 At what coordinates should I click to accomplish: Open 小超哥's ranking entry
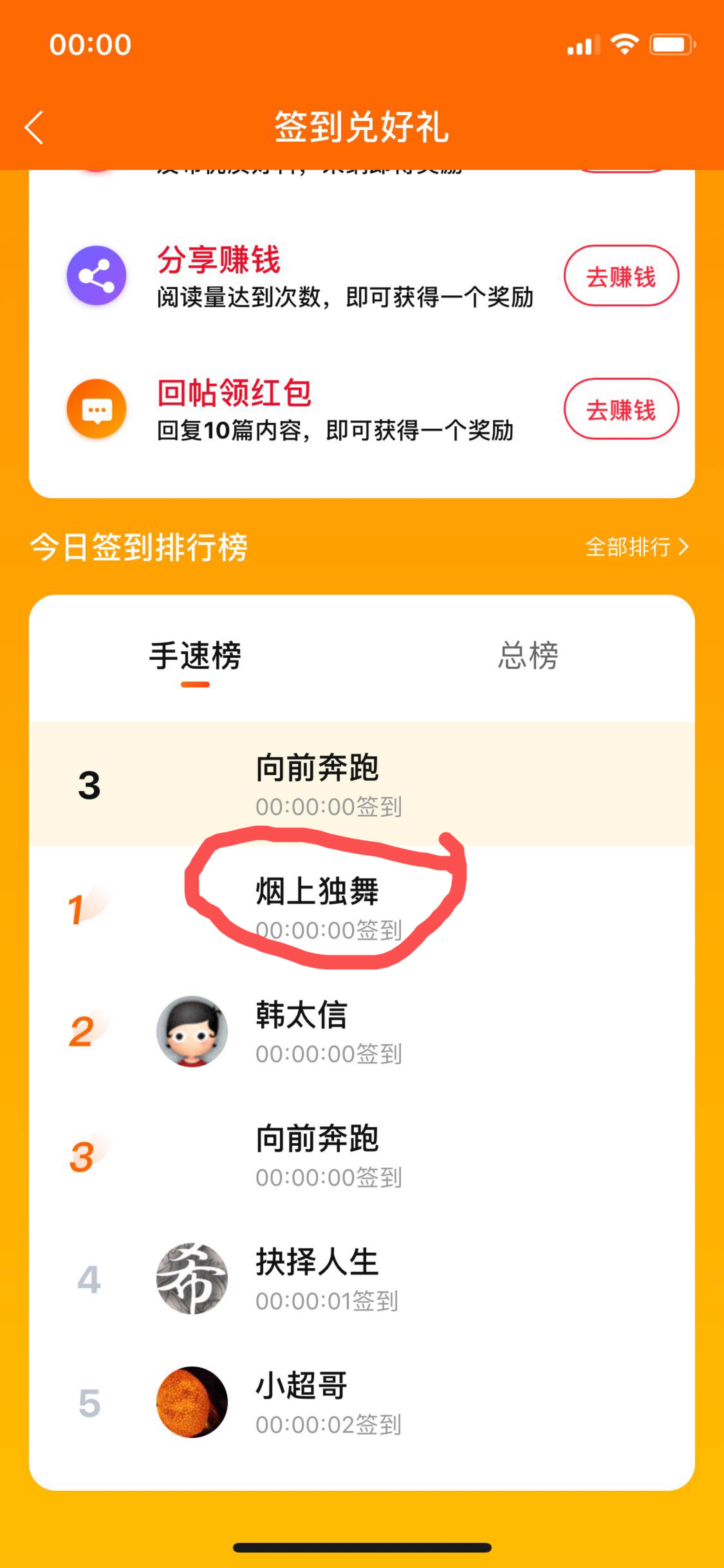point(362,1402)
